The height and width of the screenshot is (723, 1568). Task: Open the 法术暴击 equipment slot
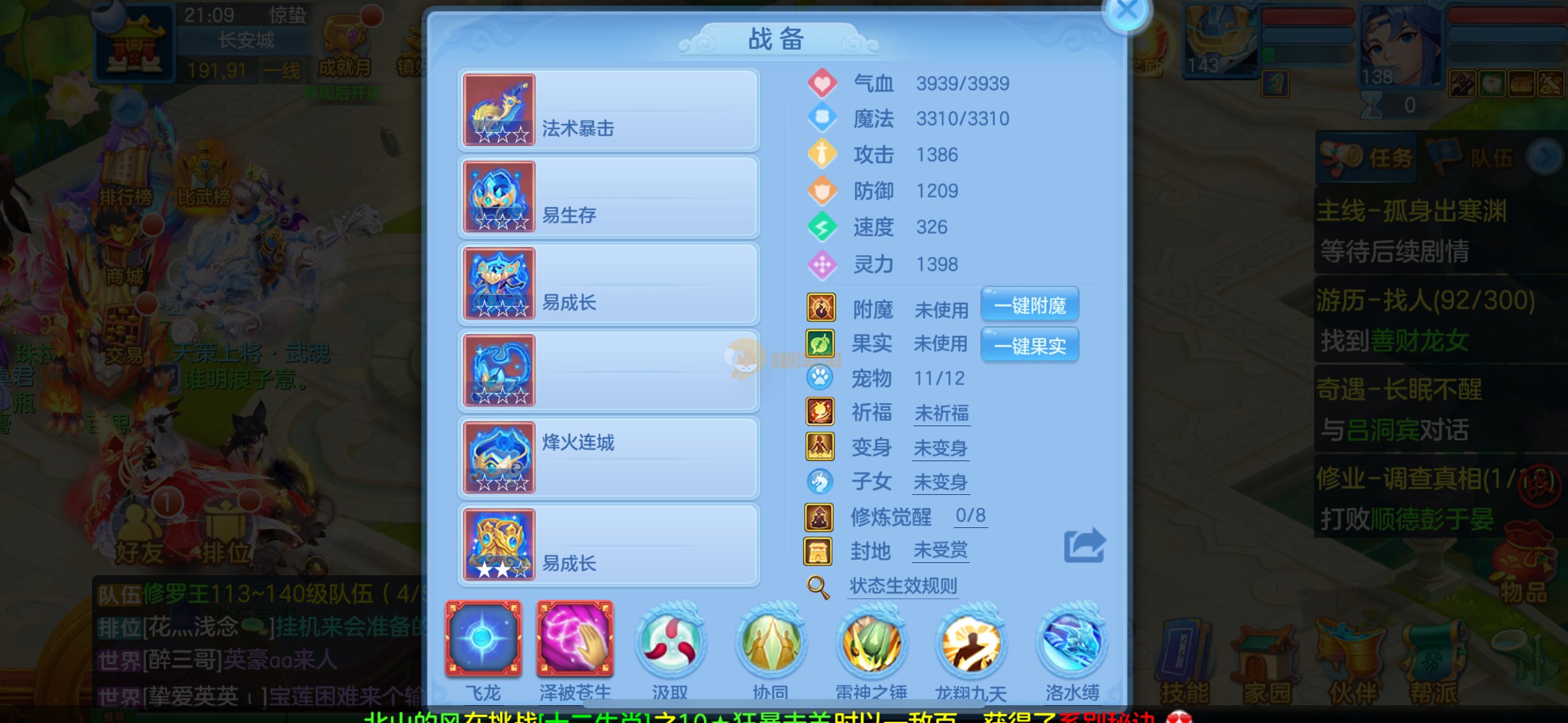[609, 110]
